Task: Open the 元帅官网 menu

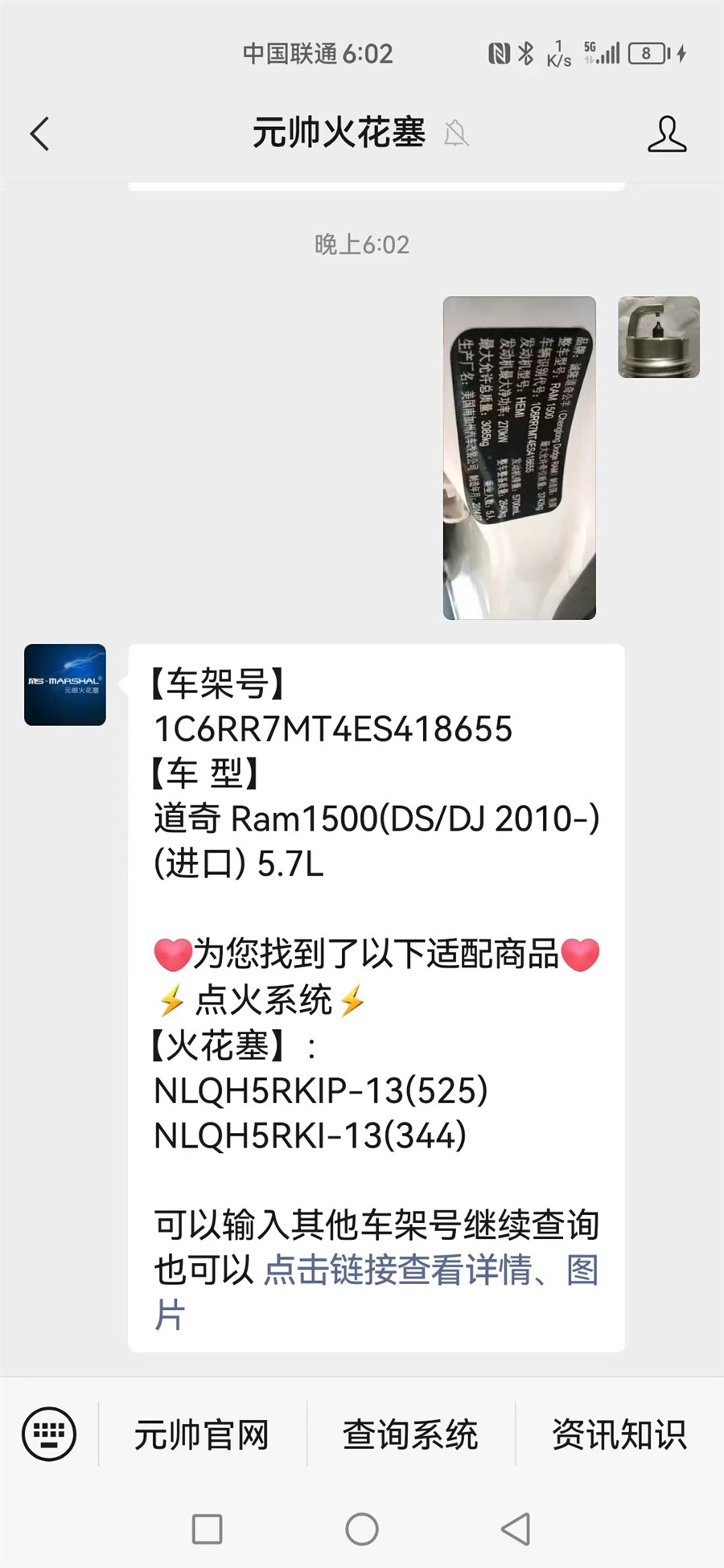Action: click(202, 1435)
